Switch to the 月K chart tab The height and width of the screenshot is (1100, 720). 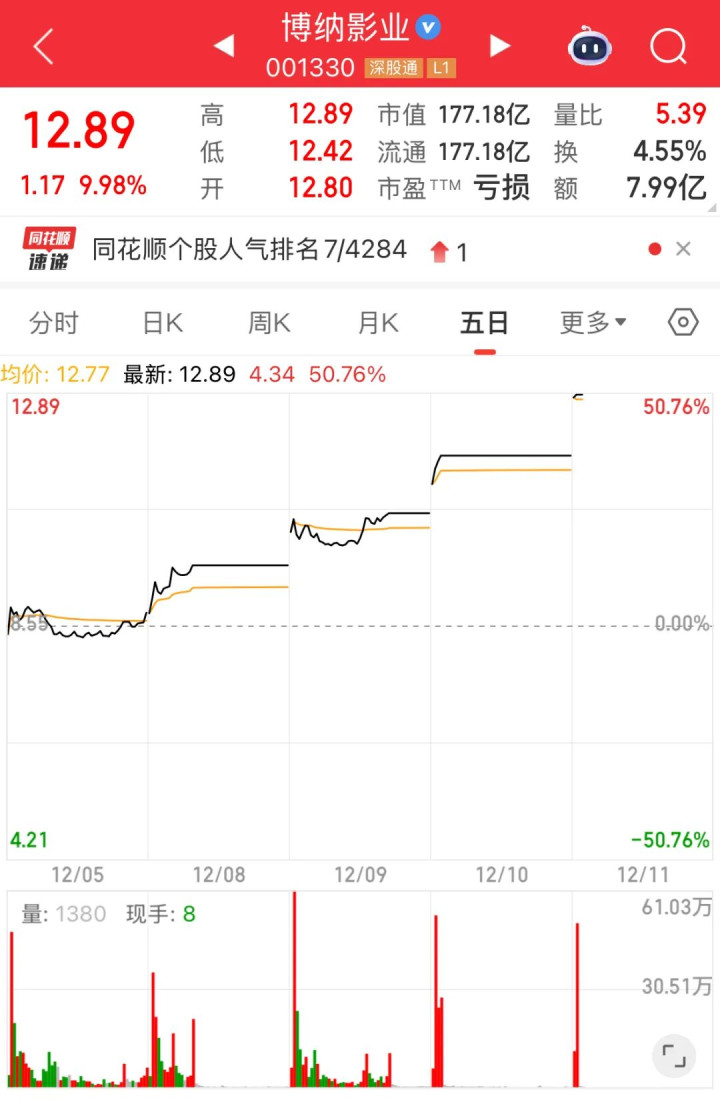tap(378, 323)
